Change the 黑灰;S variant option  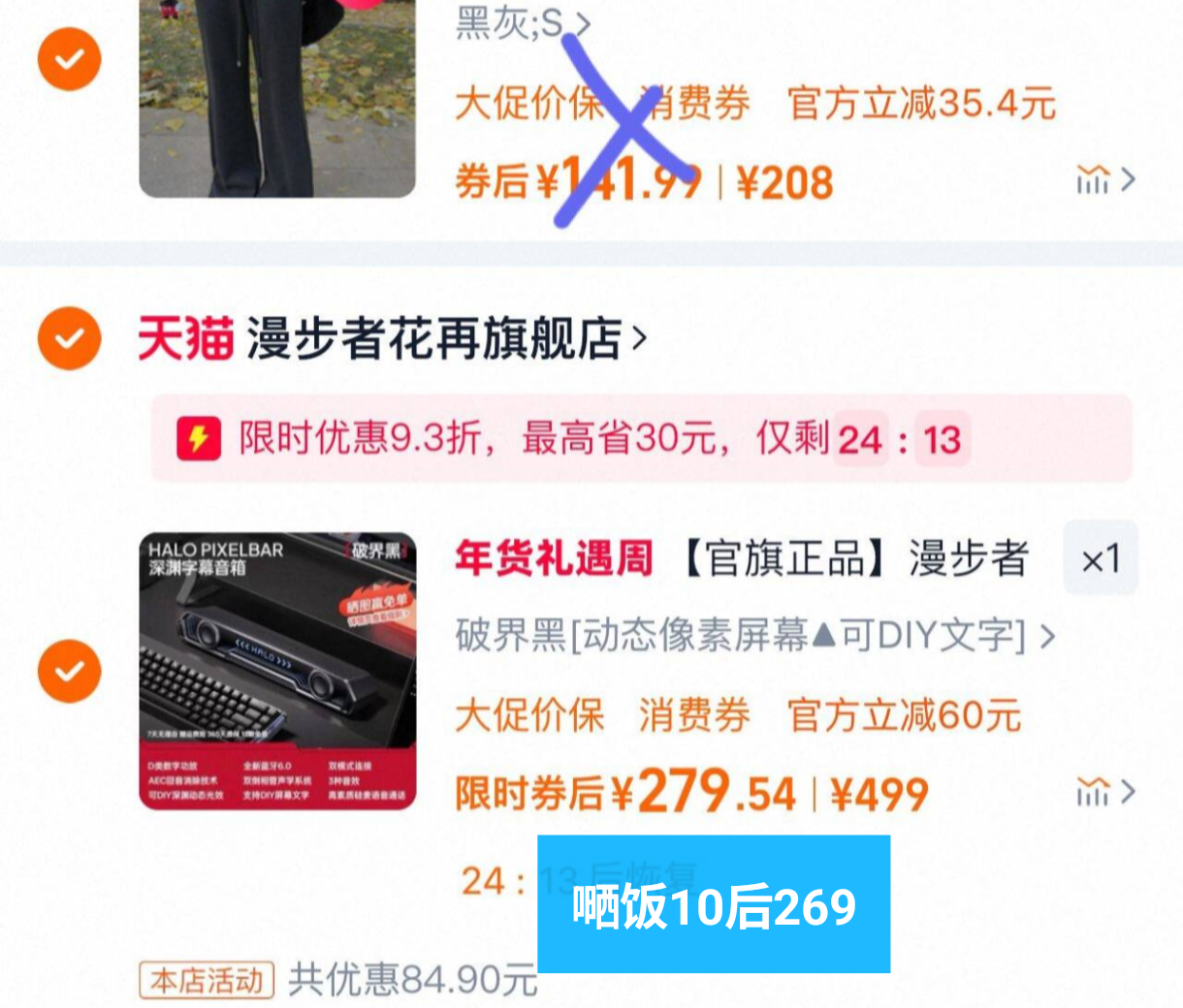524,24
